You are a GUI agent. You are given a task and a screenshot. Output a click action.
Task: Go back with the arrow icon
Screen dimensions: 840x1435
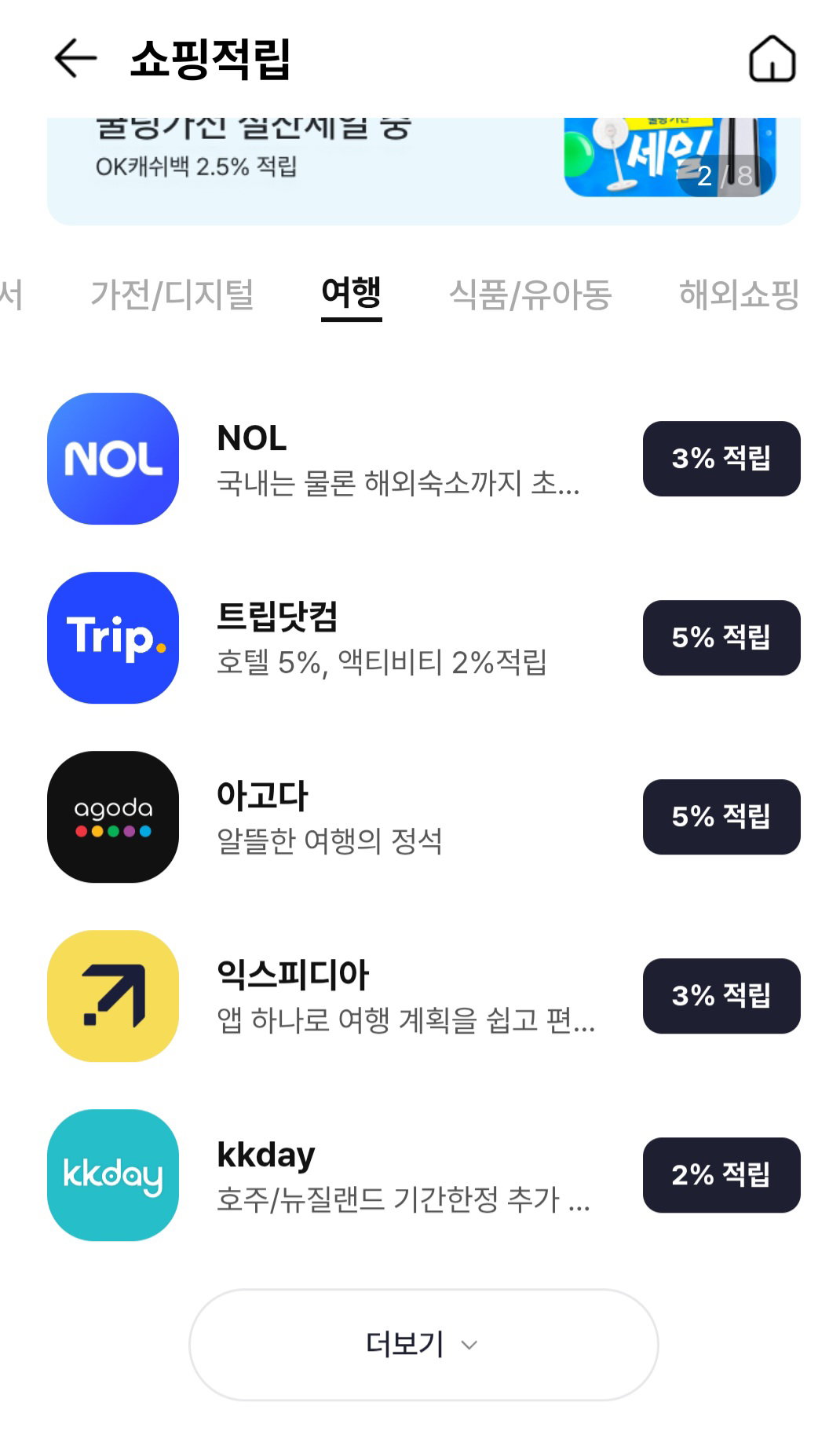pos(75,59)
